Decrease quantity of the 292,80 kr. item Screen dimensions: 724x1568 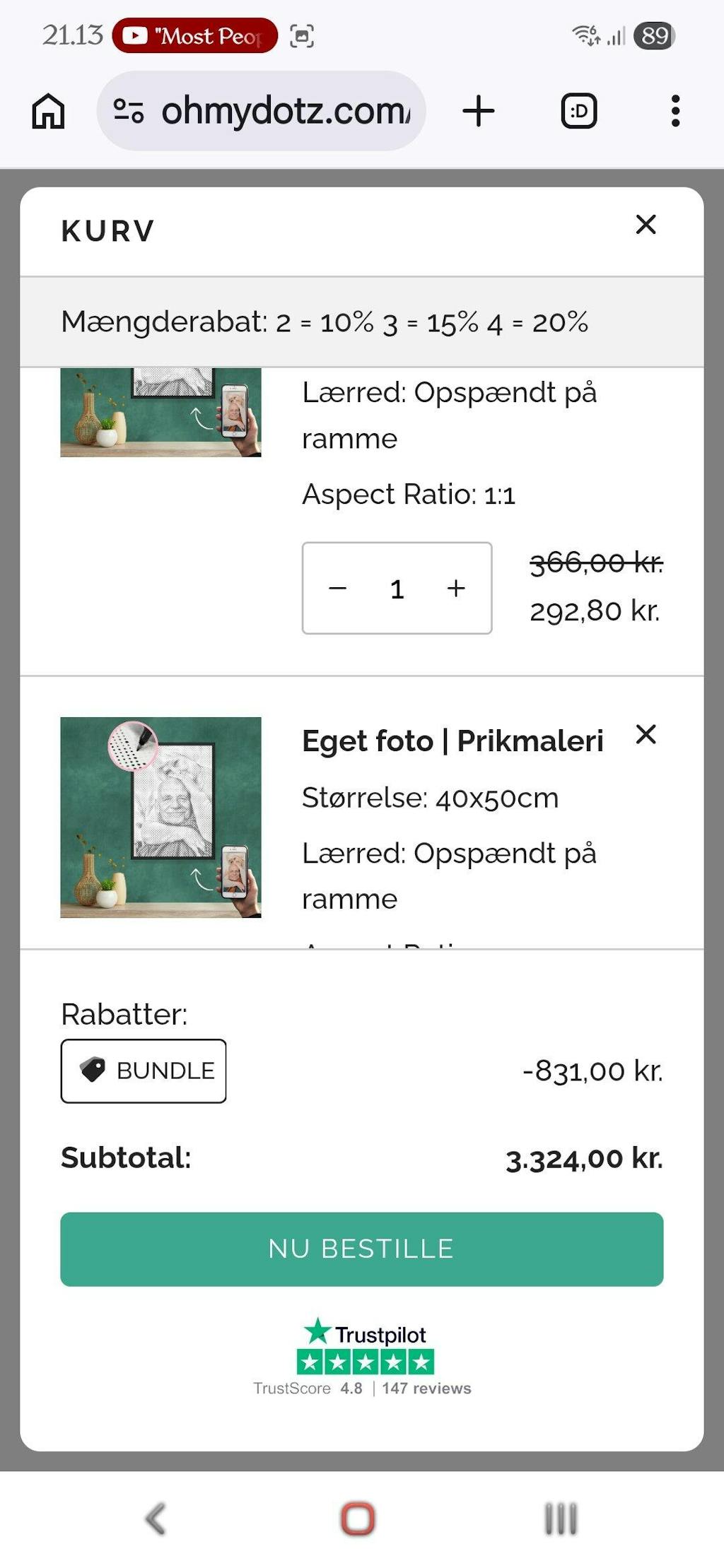point(338,588)
